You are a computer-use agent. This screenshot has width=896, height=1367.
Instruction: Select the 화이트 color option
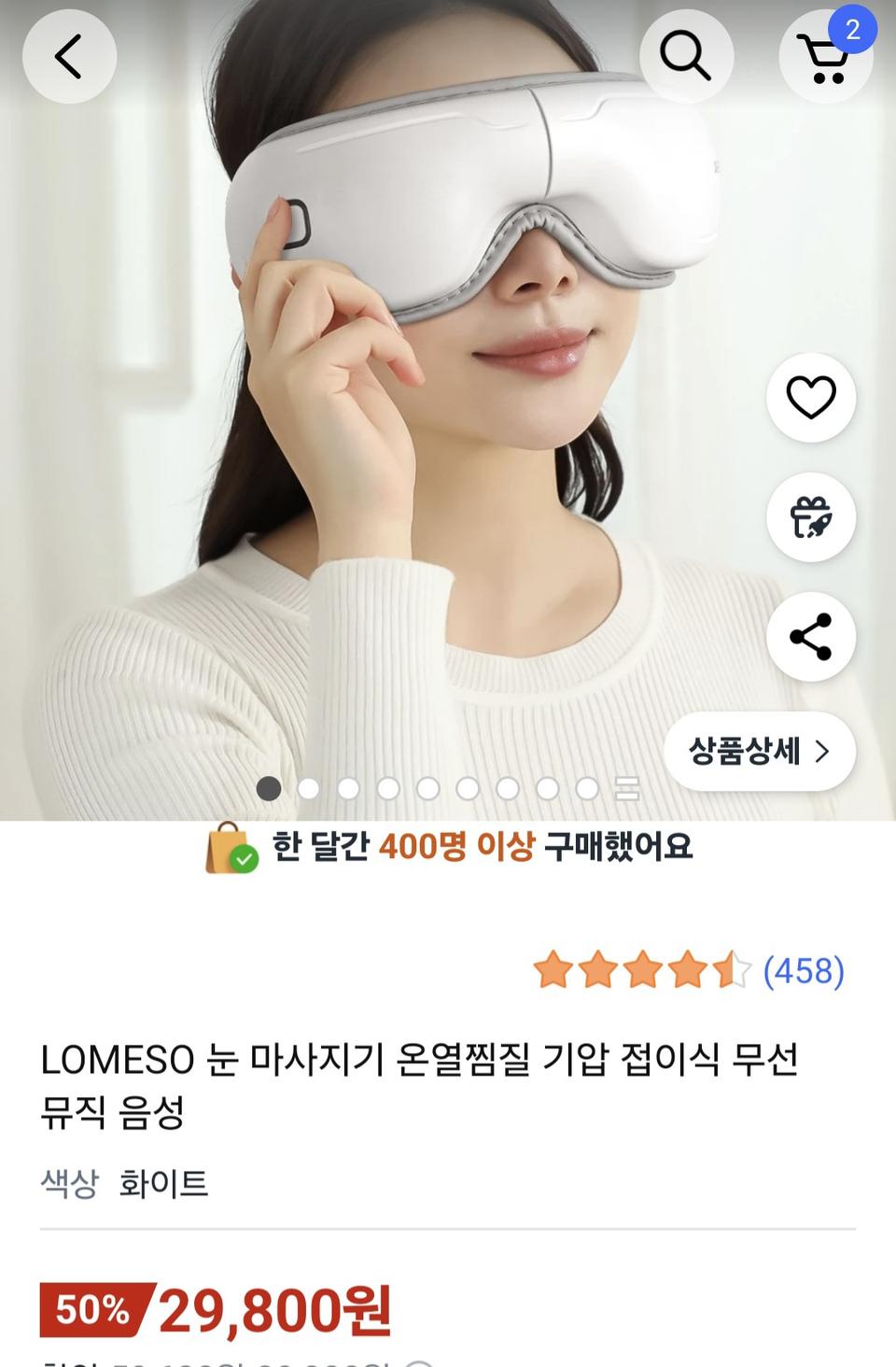click(165, 1186)
